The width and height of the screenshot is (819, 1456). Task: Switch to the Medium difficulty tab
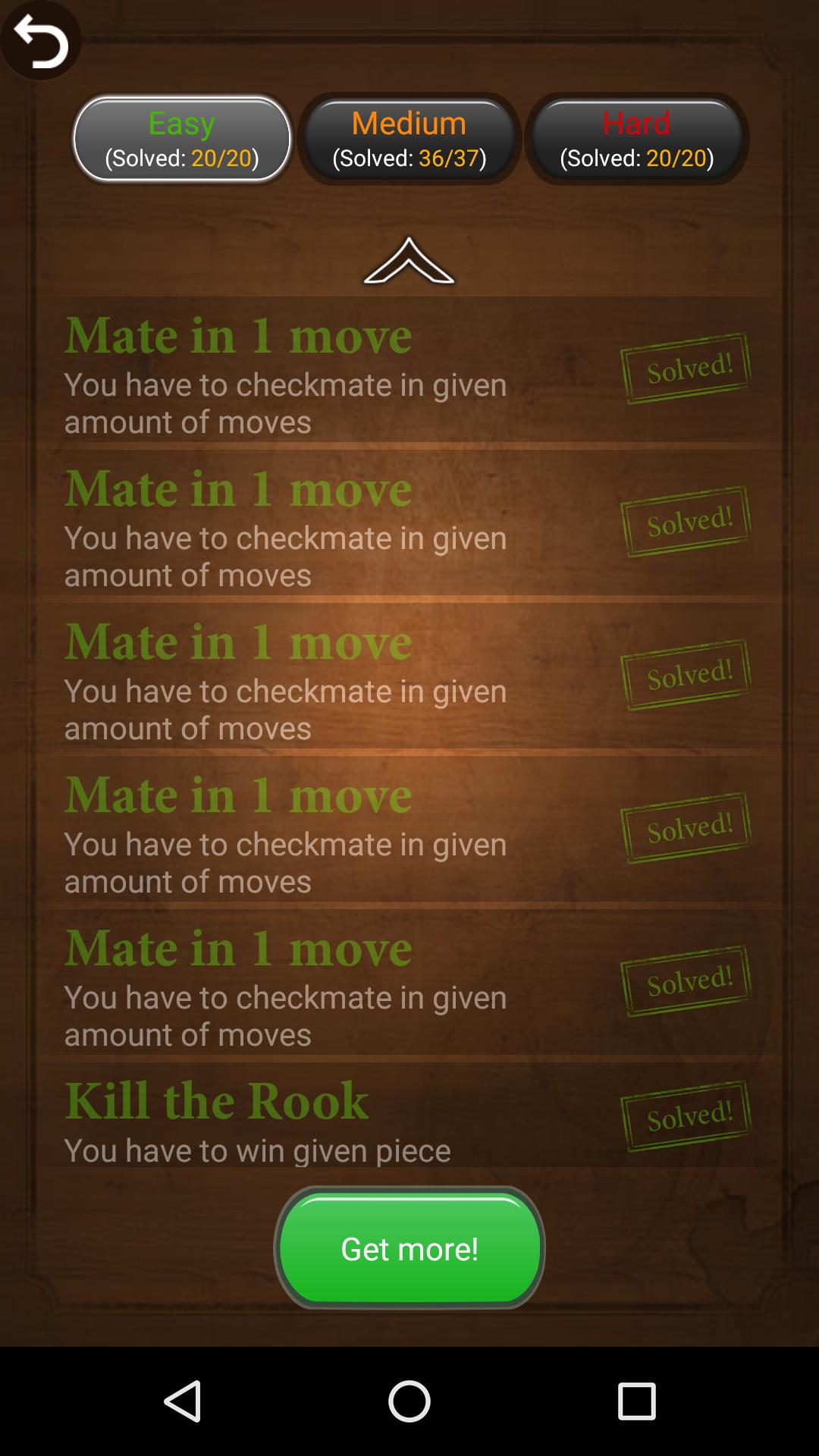click(x=409, y=139)
